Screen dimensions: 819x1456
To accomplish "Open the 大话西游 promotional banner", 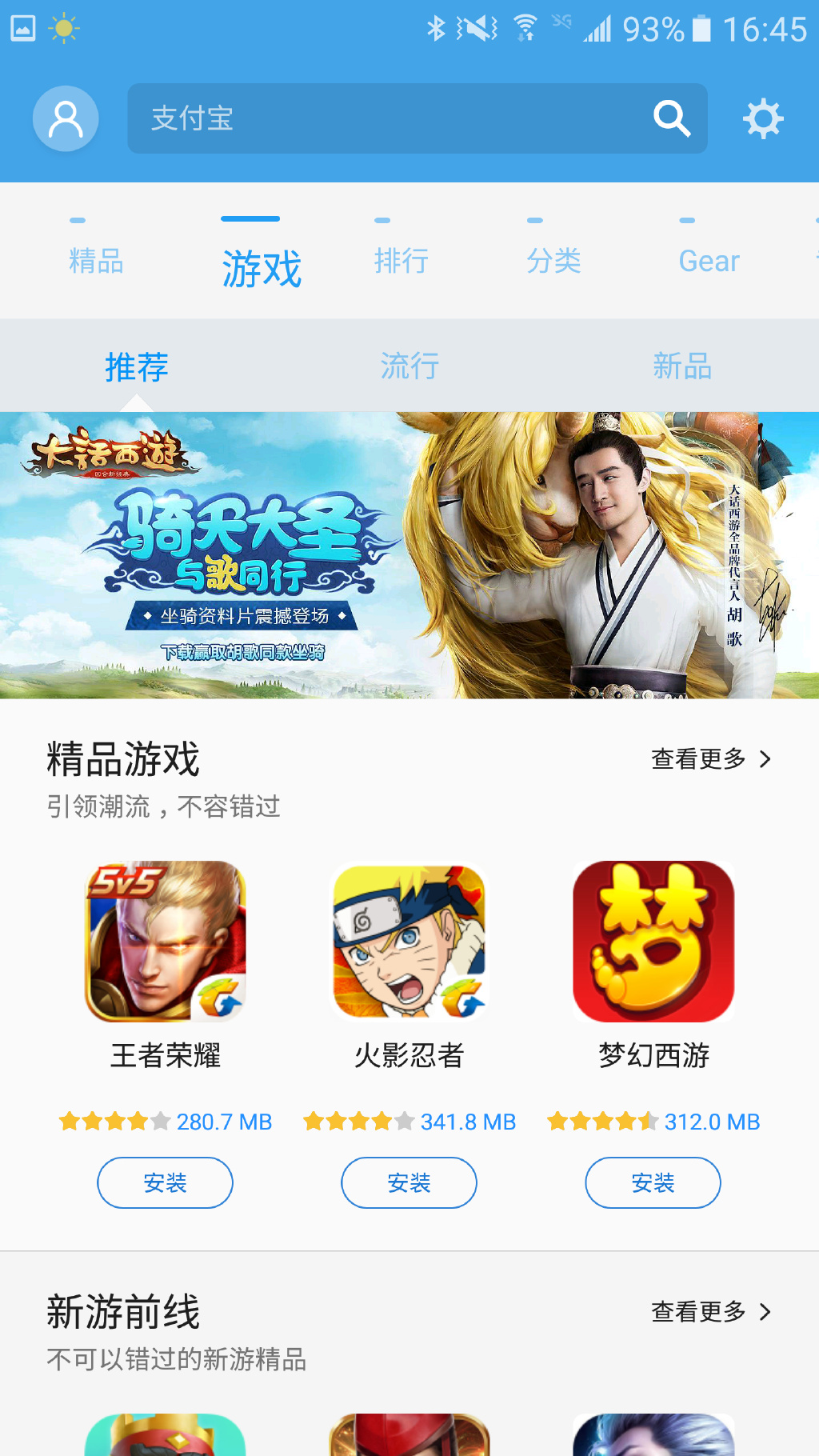I will pos(409,555).
